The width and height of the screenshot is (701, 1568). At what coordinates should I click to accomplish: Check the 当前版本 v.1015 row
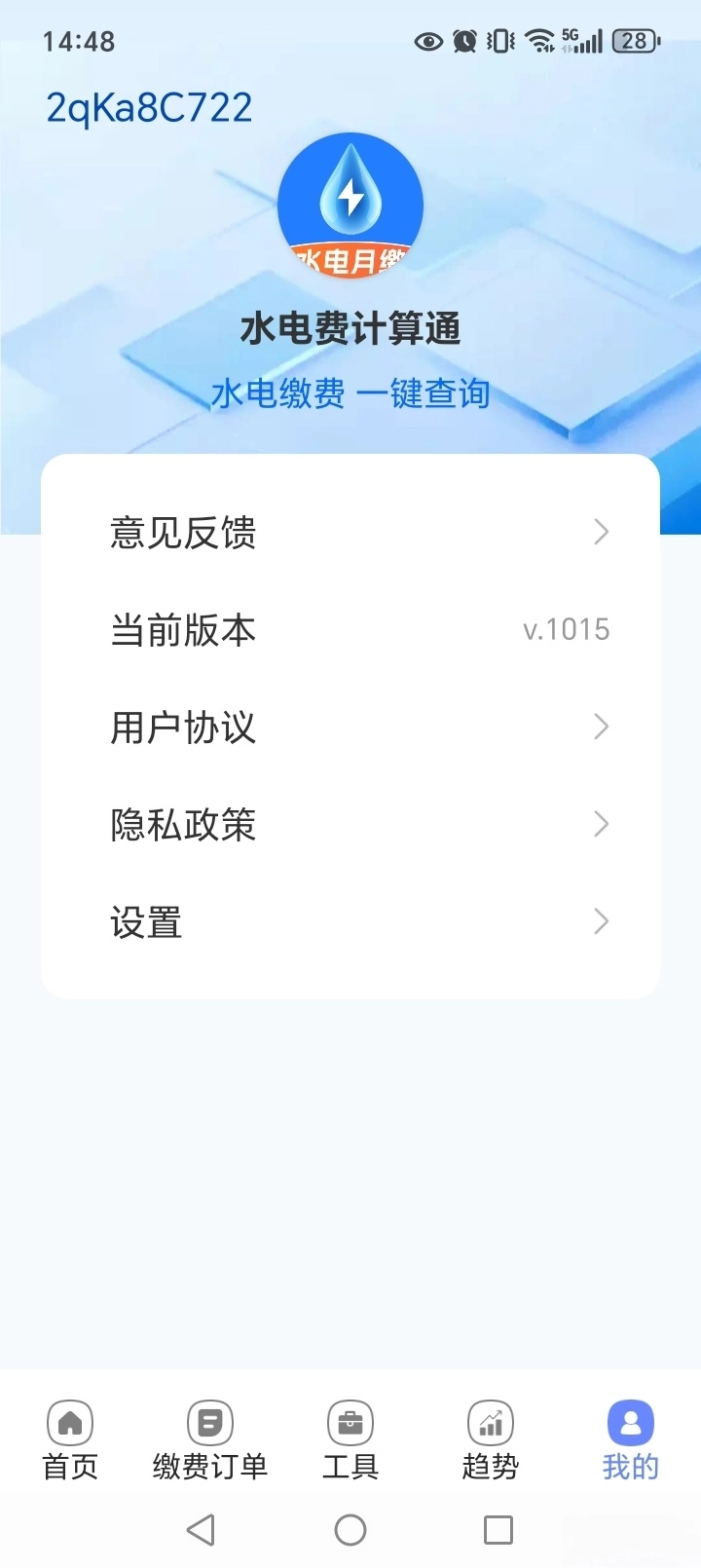coord(350,629)
